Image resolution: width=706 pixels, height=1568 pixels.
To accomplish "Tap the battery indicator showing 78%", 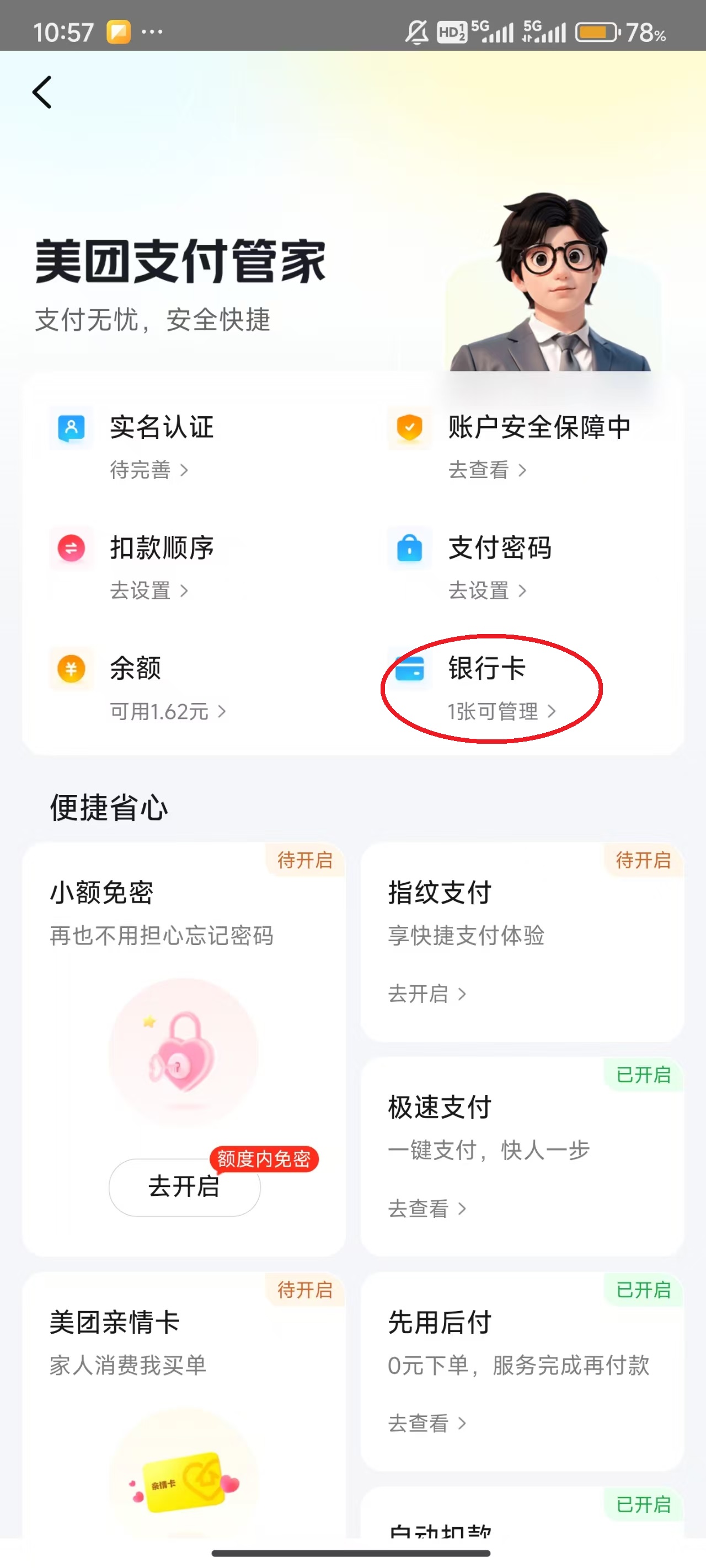I will pos(597,31).
